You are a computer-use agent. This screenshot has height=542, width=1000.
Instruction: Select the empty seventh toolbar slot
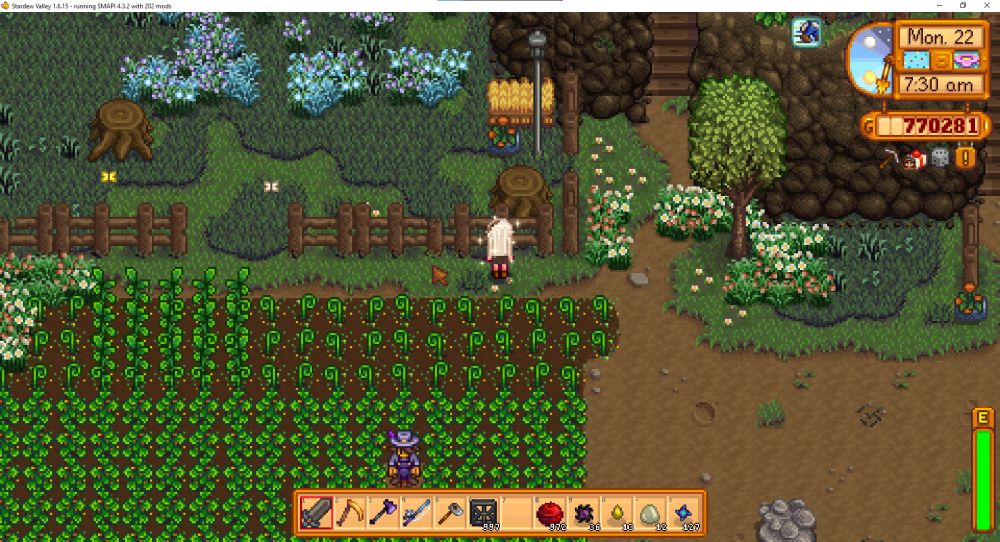[x=517, y=513]
